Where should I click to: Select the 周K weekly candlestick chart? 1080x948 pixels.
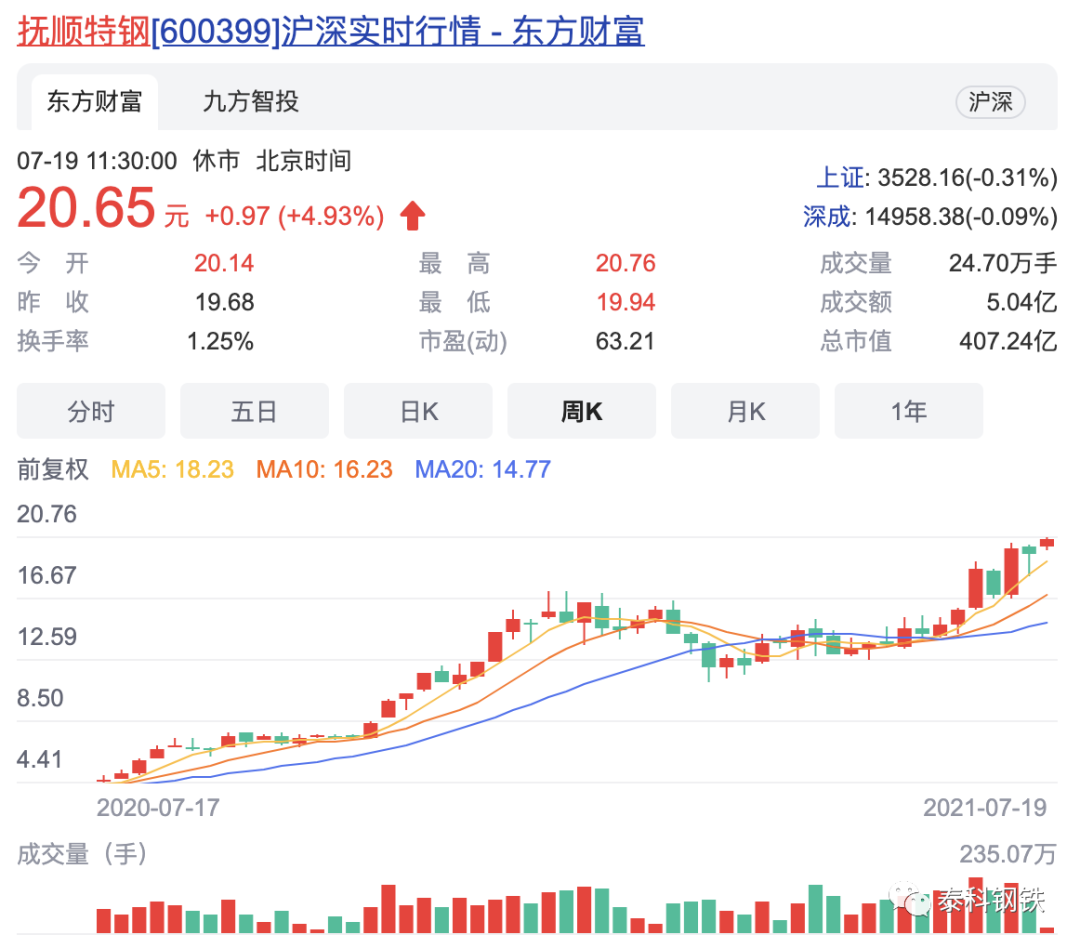tap(581, 411)
